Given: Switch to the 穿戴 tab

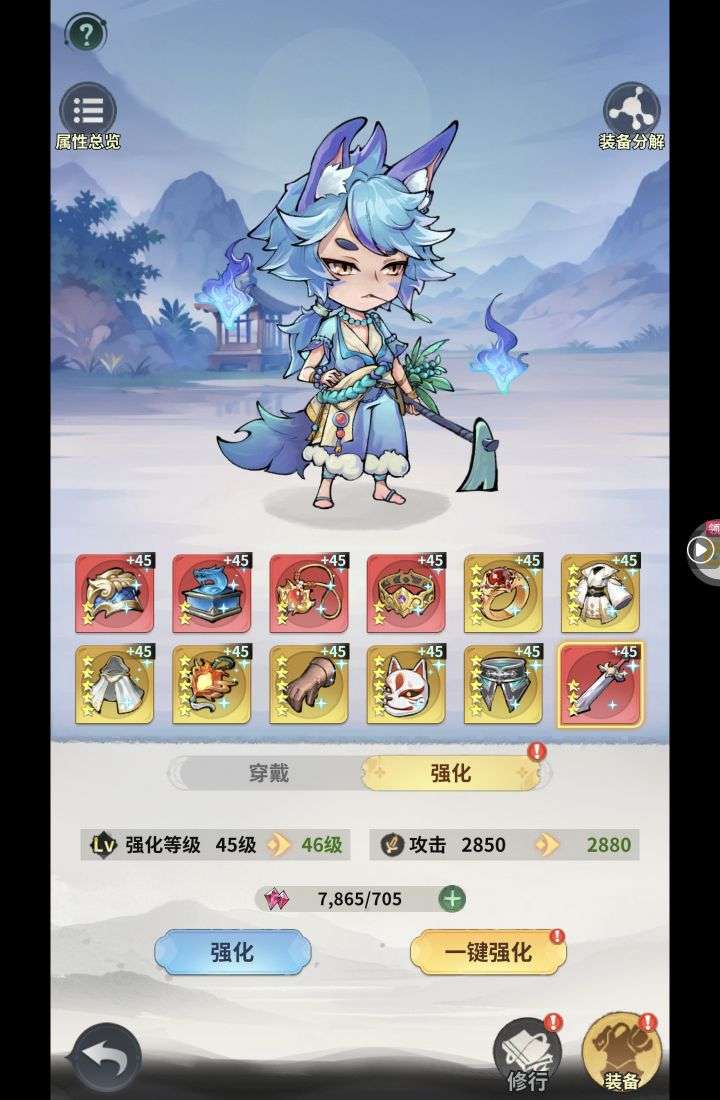Looking at the screenshot, I should coord(268,773).
